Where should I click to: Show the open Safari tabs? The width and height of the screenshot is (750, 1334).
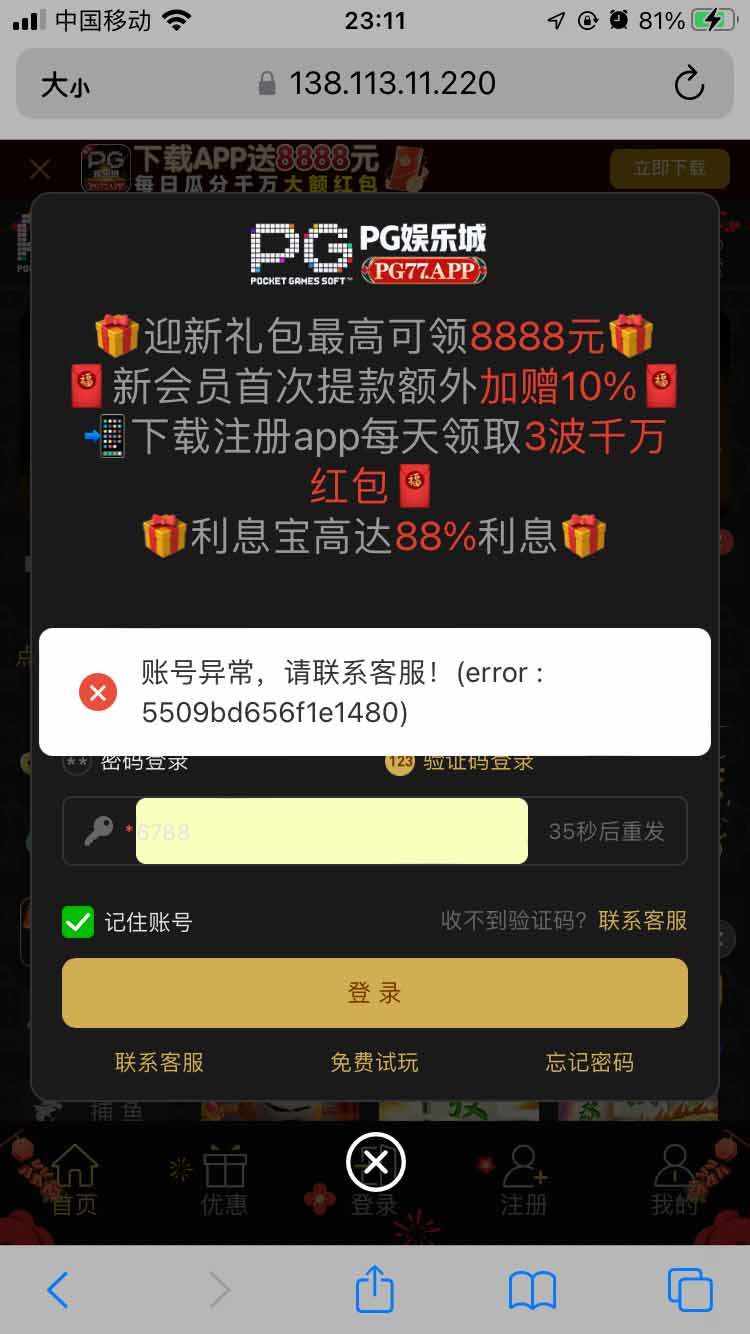click(x=690, y=1290)
